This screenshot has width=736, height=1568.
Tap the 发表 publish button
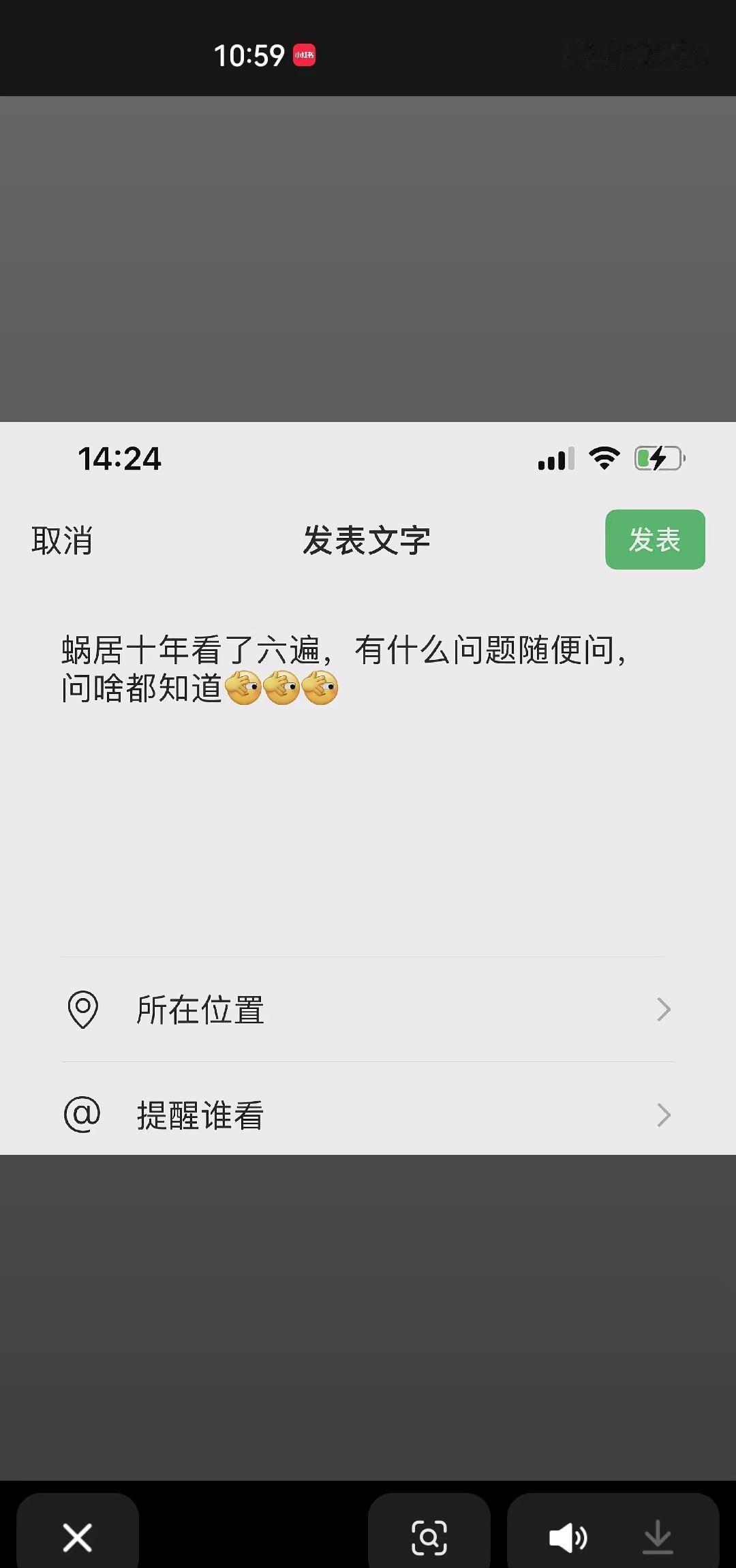(x=654, y=539)
